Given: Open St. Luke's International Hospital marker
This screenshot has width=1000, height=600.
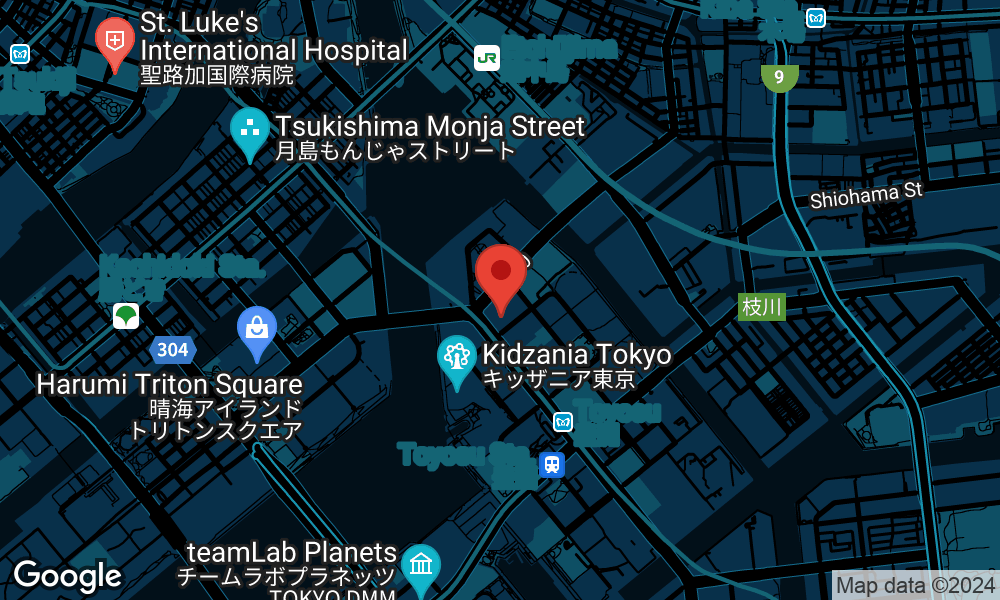Looking at the screenshot, I should (115, 42).
